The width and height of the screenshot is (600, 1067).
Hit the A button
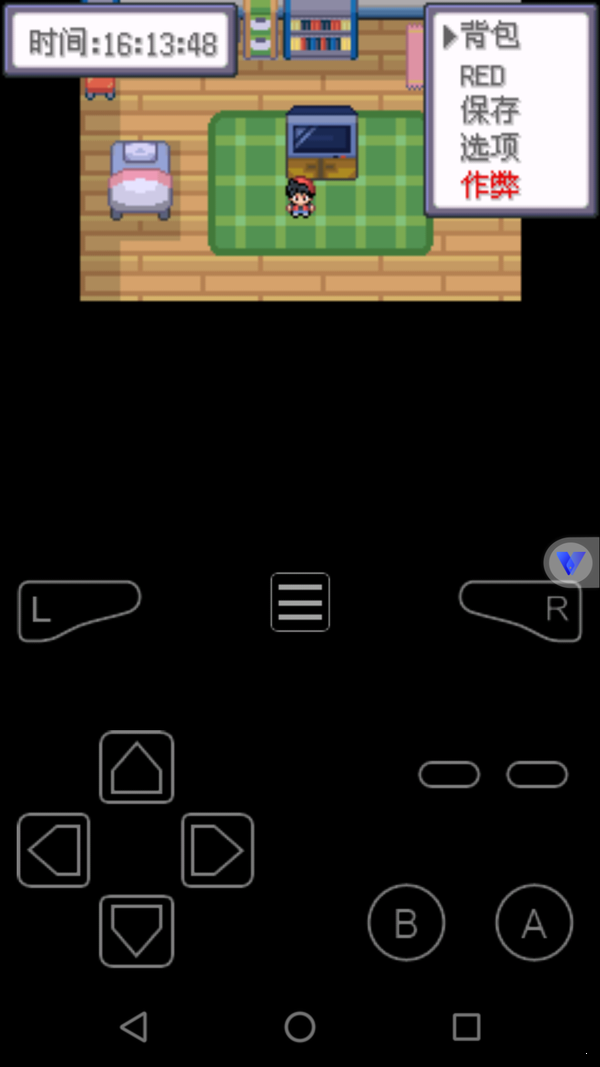(534, 923)
